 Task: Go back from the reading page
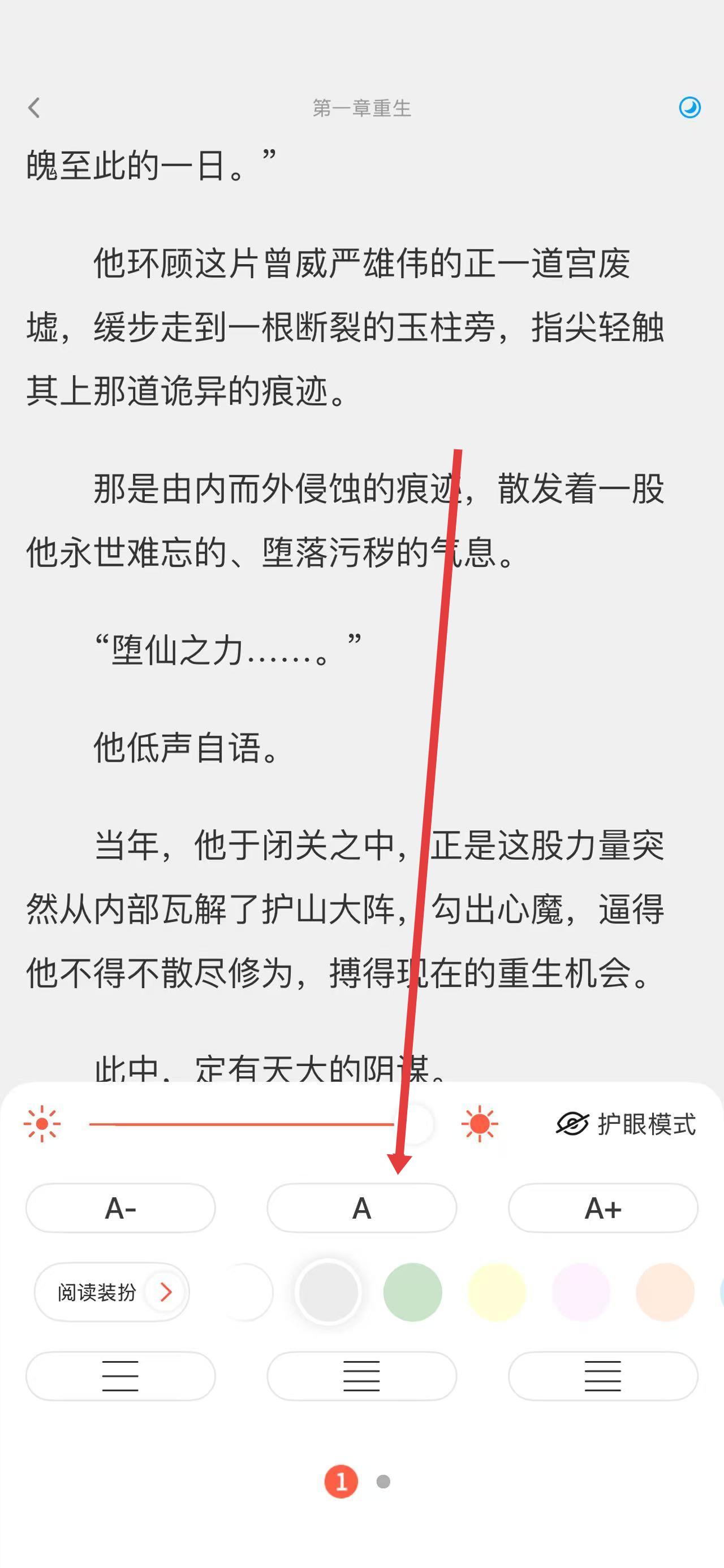(34, 108)
